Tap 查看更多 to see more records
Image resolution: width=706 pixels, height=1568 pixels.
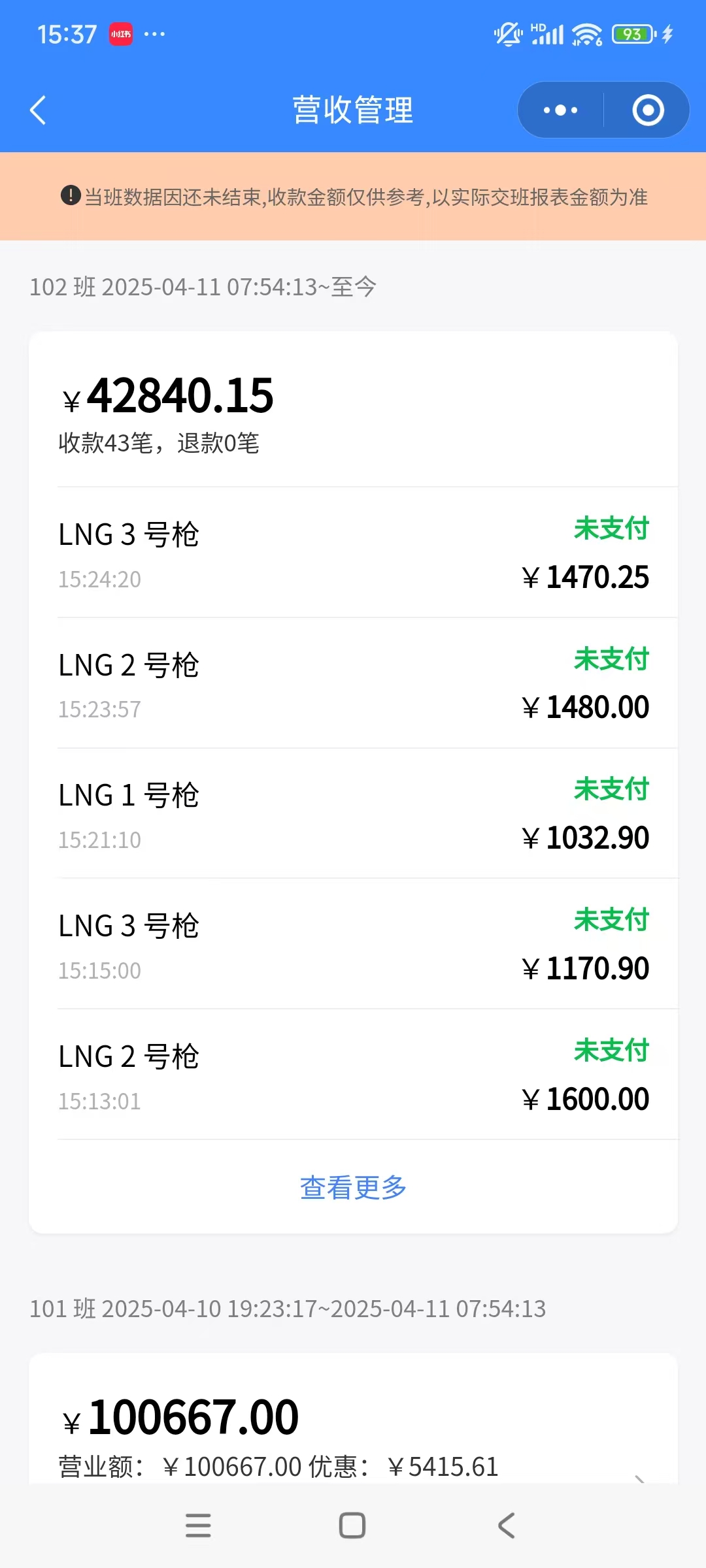point(353,1188)
